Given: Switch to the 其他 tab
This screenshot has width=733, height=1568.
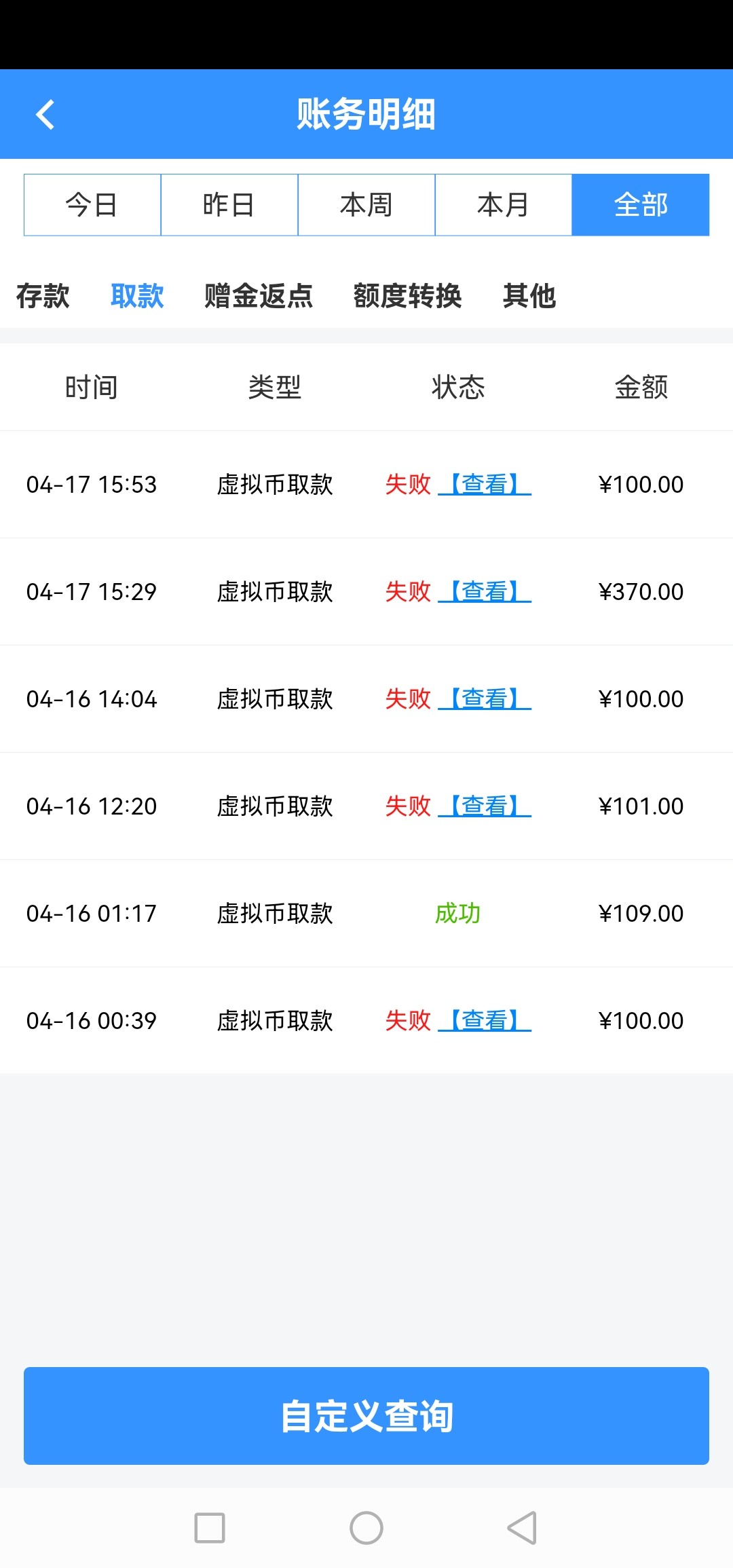Looking at the screenshot, I should (x=529, y=296).
